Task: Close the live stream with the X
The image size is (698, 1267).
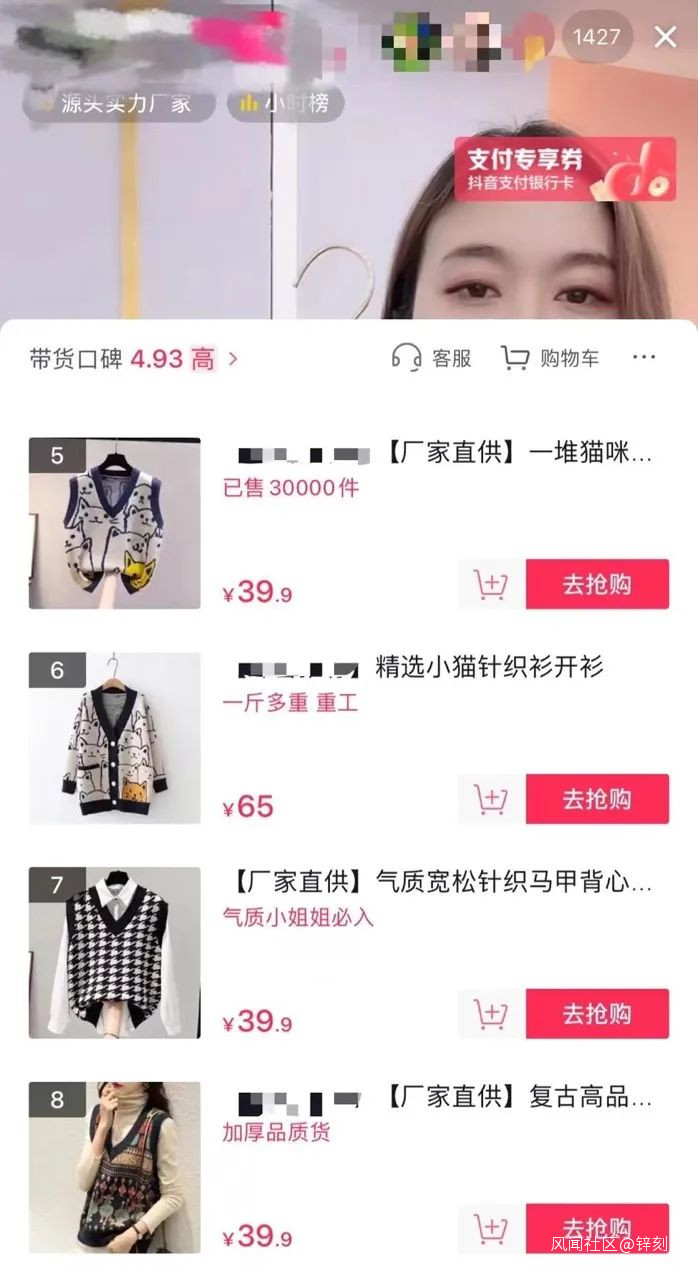Action: tap(665, 38)
